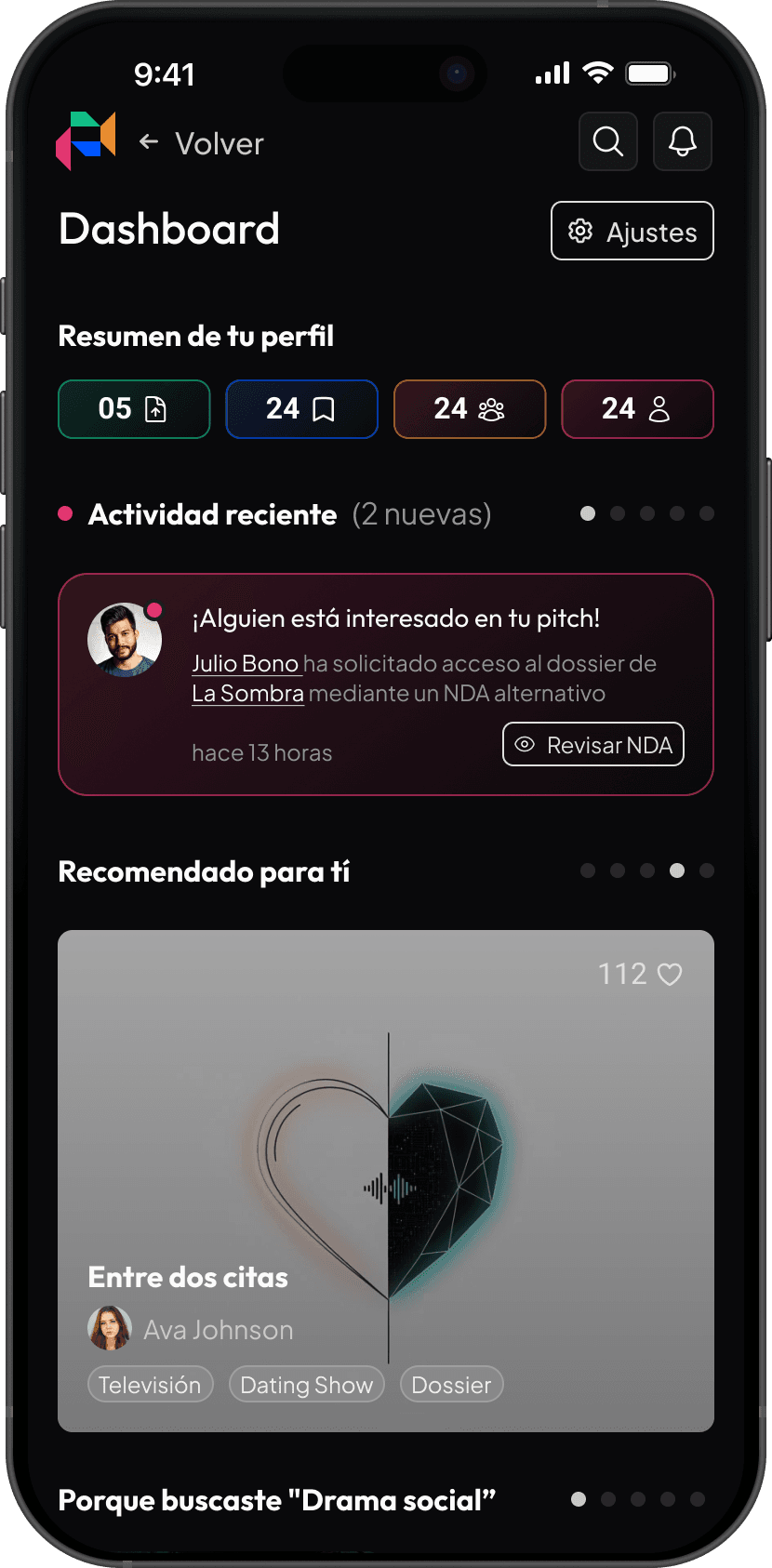Select the first carousel dot under Actividad reciente
This screenshot has height=1568, width=772.
click(x=588, y=512)
